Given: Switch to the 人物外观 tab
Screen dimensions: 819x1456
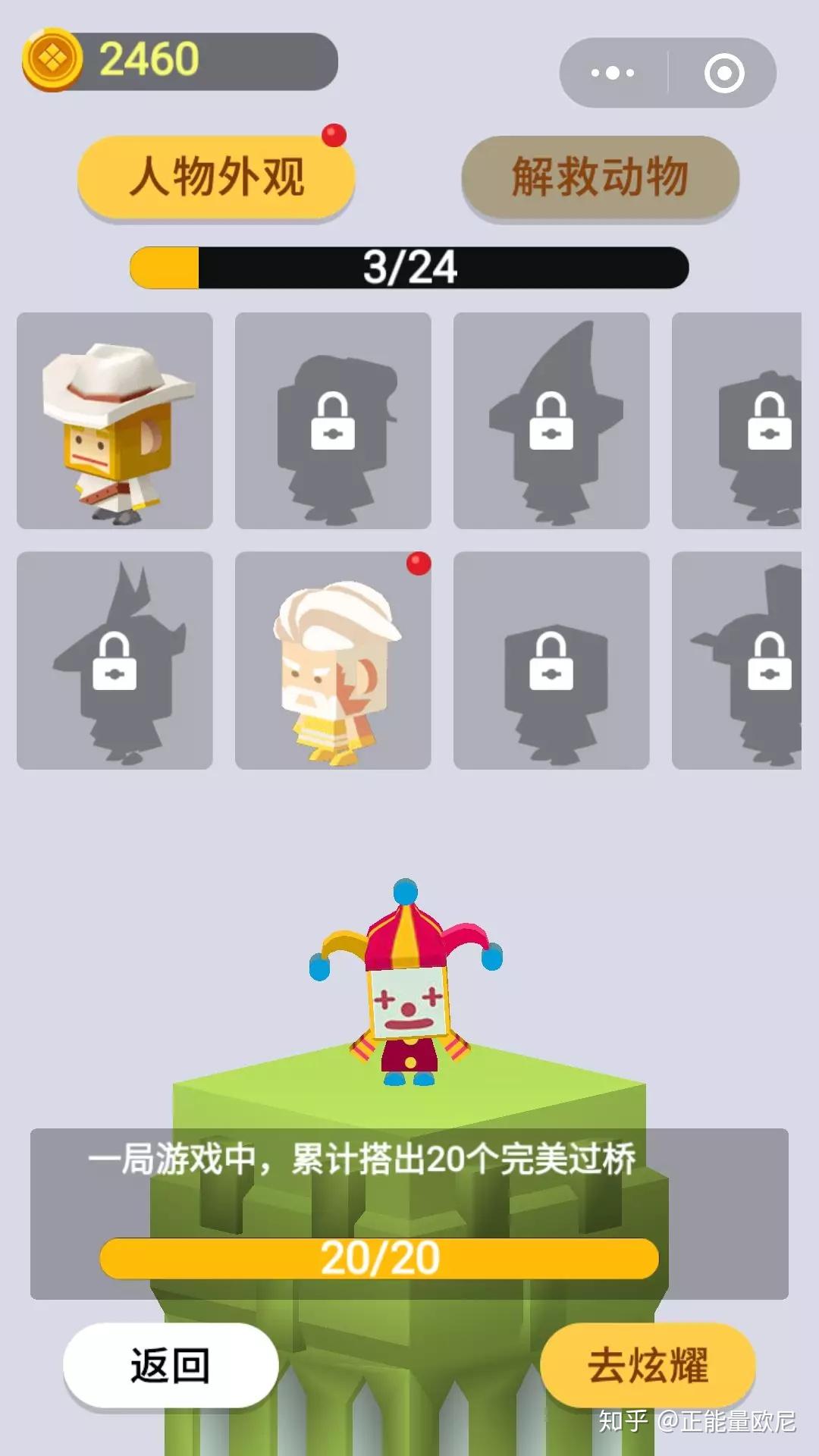Looking at the screenshot, I should pyautogui.click(x=216, y=177).
